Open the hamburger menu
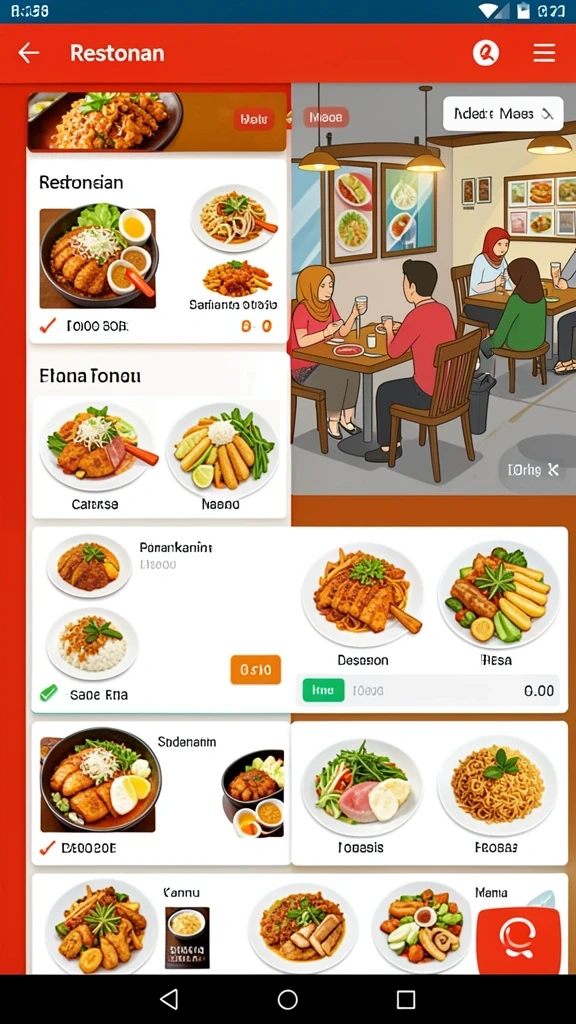The image size is (576, 1024). 544,53
